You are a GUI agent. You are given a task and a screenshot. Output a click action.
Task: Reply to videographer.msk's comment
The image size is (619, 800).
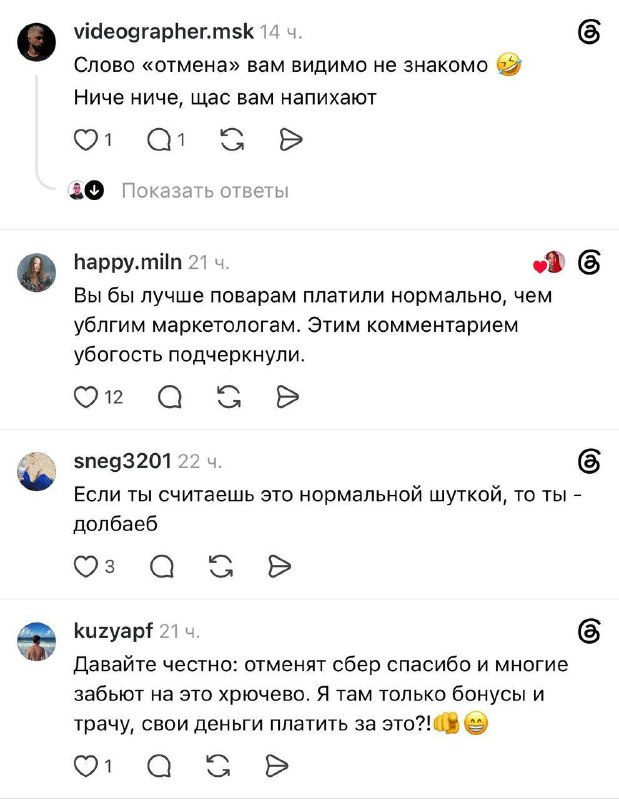tap(159, 140)
